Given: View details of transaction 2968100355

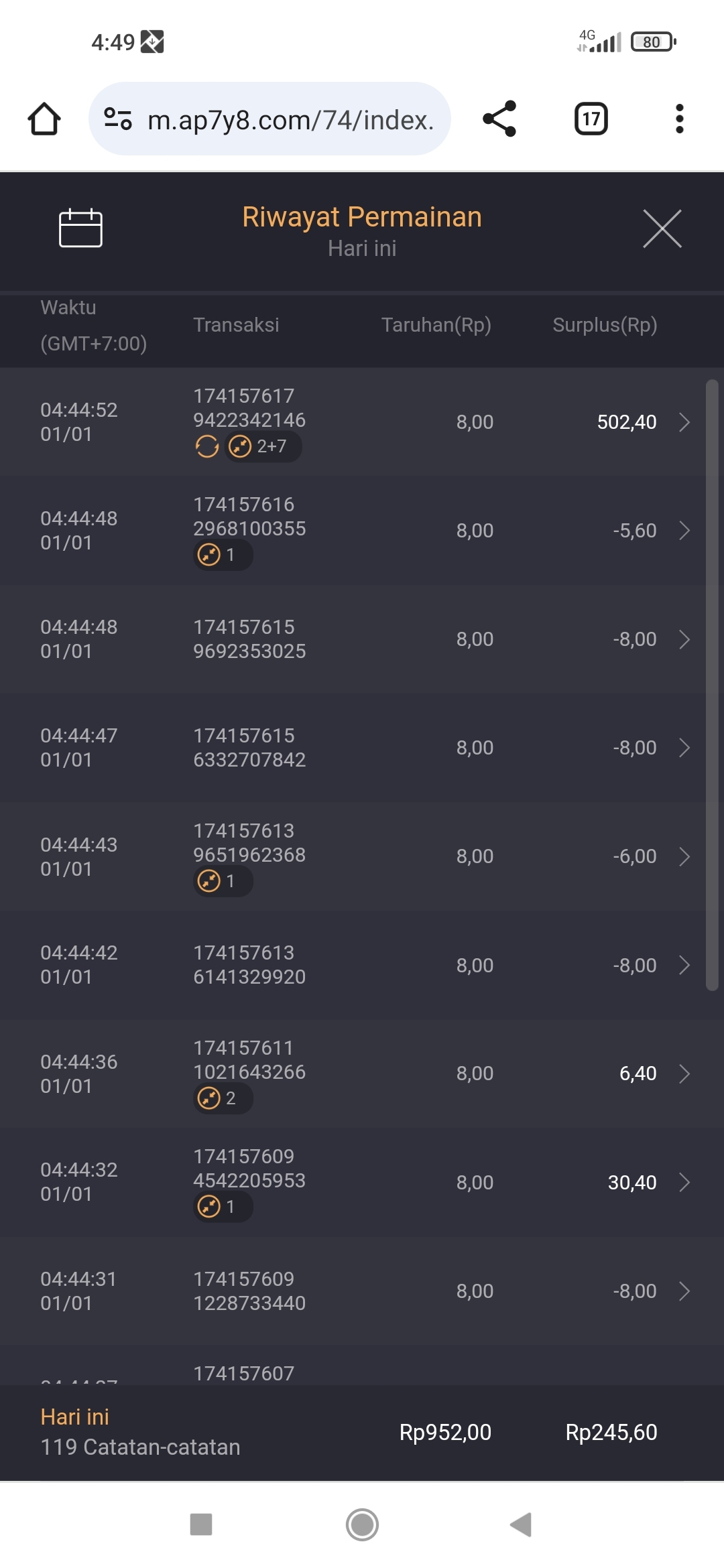Looking at the screenshot, I should coord(362,531).
